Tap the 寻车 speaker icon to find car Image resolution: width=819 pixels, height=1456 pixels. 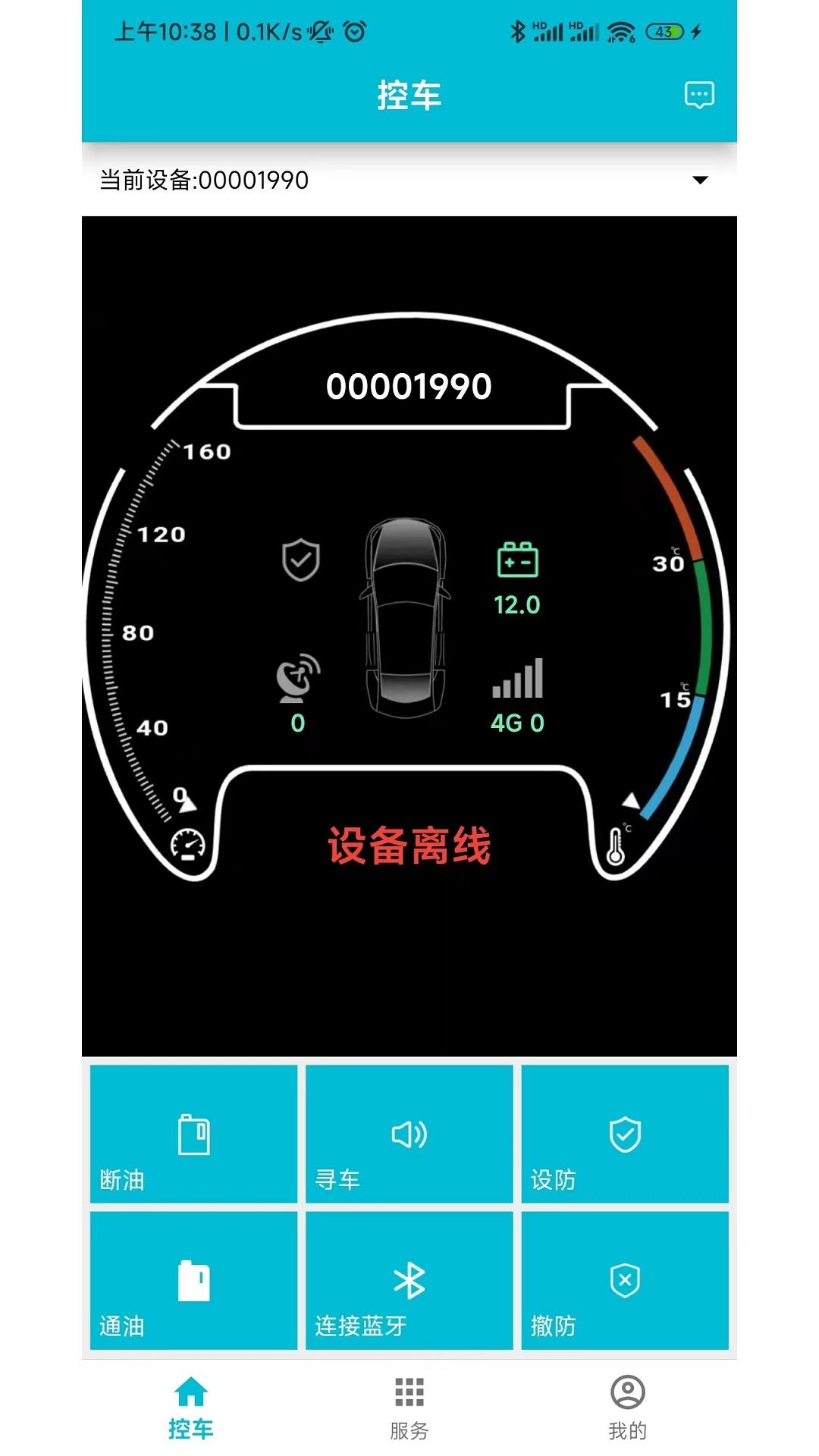pyautogui.click(x=409, y=1134)
